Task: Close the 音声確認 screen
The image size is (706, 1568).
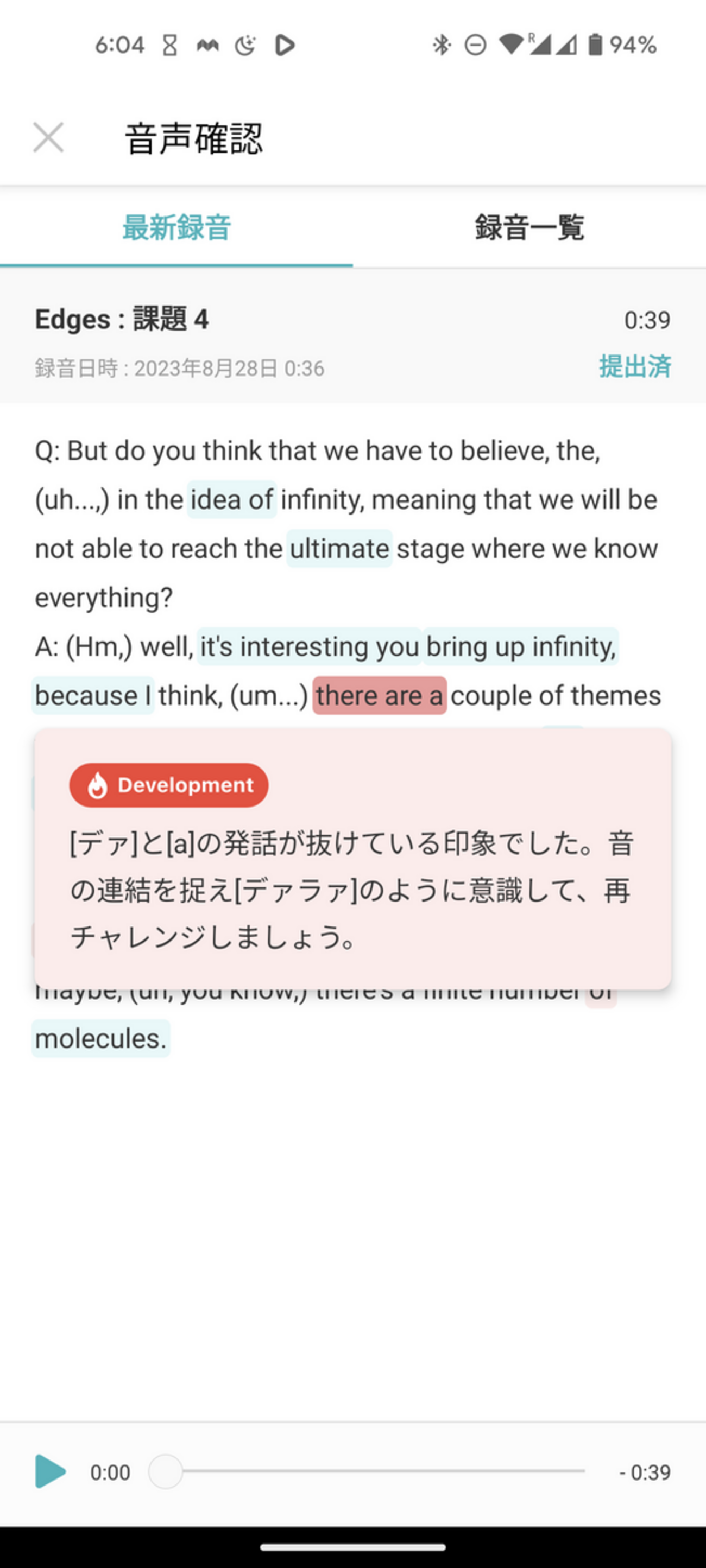Action: click(x=48, y=137)
